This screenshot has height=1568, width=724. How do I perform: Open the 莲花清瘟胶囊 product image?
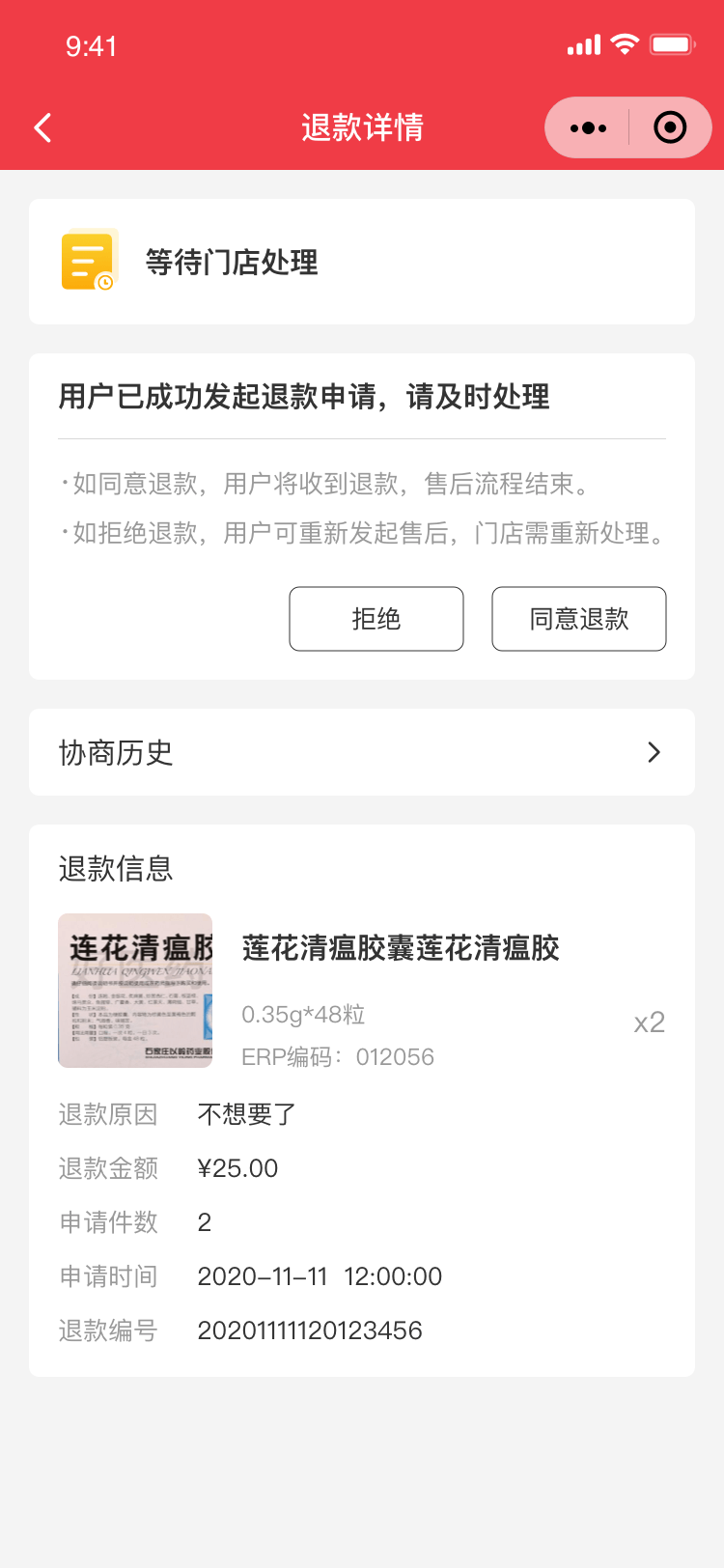click(135, 991)
